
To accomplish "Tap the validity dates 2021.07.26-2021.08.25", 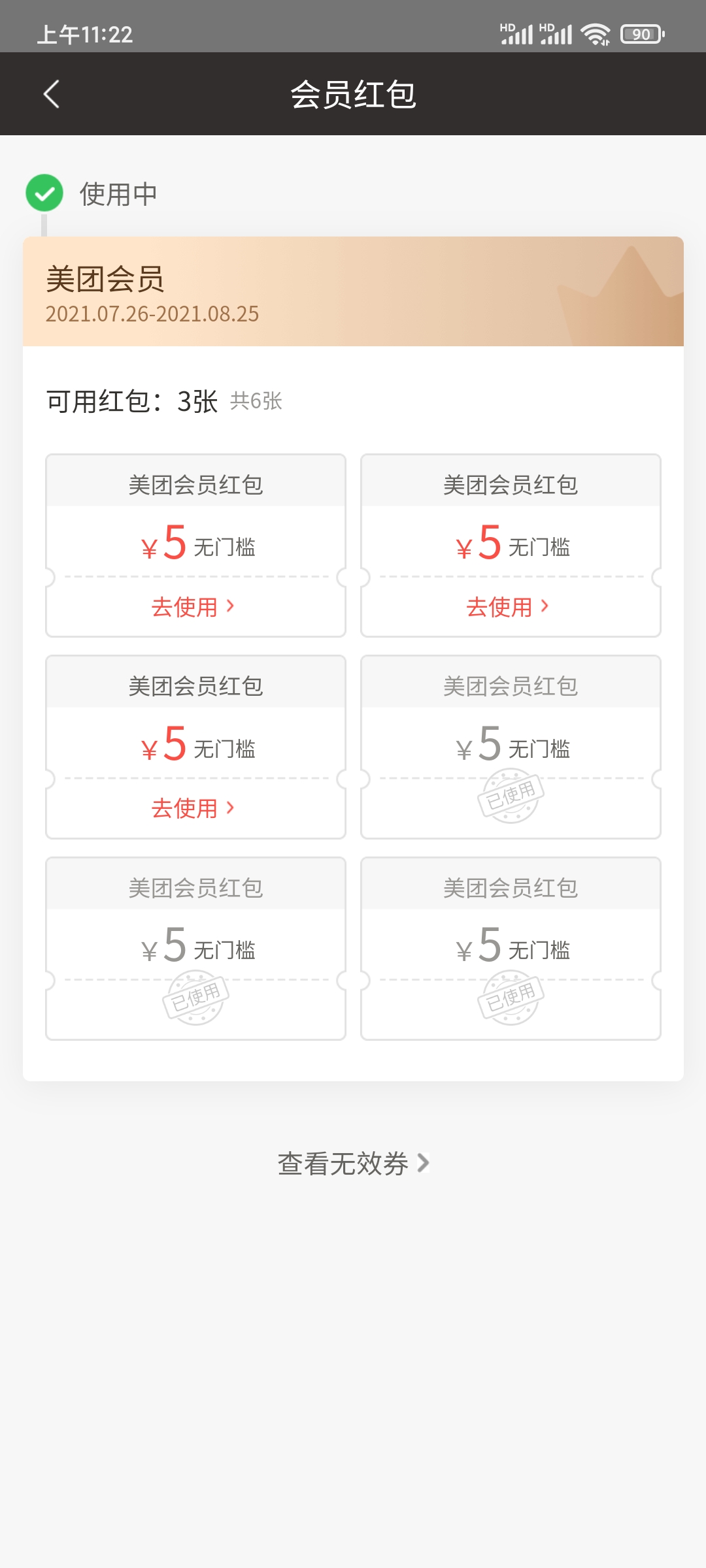I will click(x=152, y=314).
